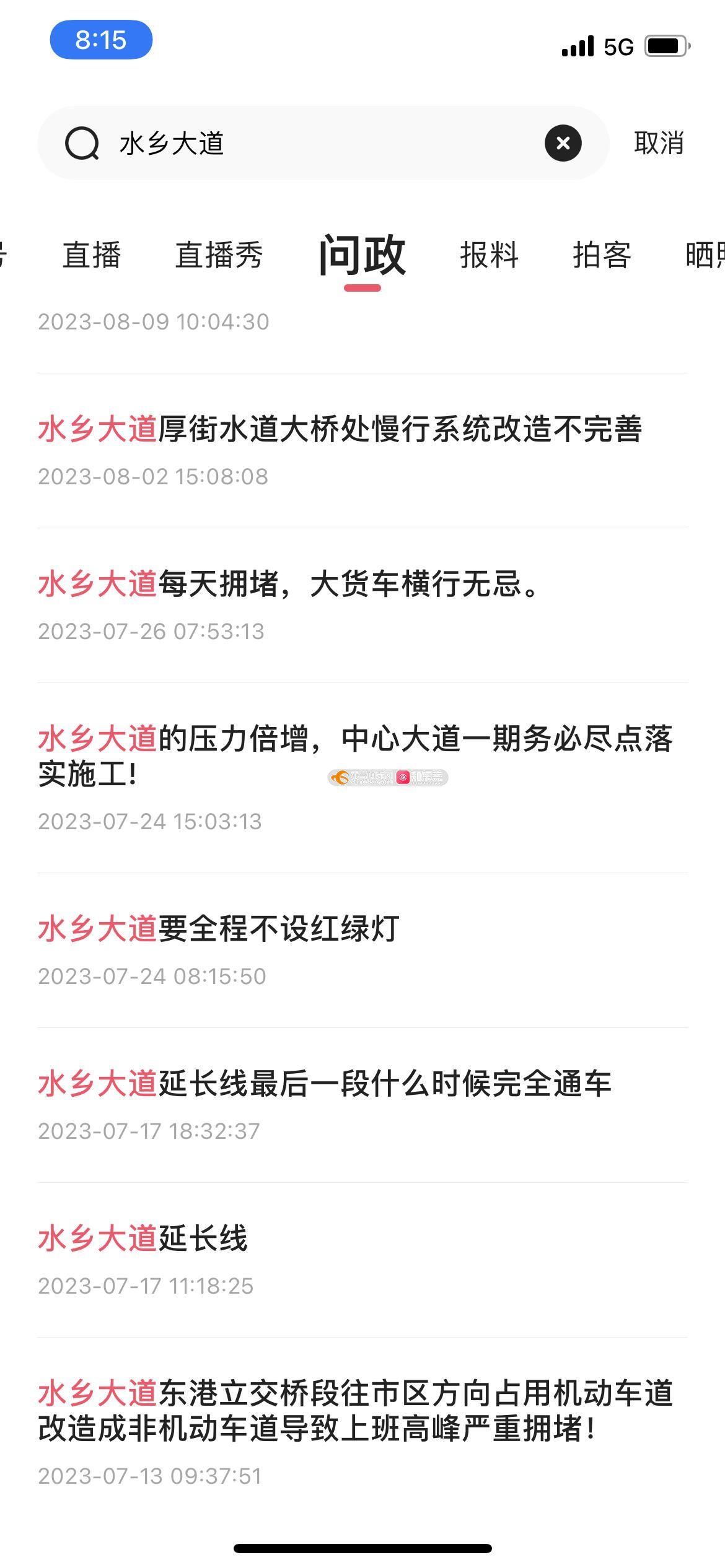Open result 延长线最后一段什么时候完全通车
The image size is (725, 1568).
(x=325, y=1084)
